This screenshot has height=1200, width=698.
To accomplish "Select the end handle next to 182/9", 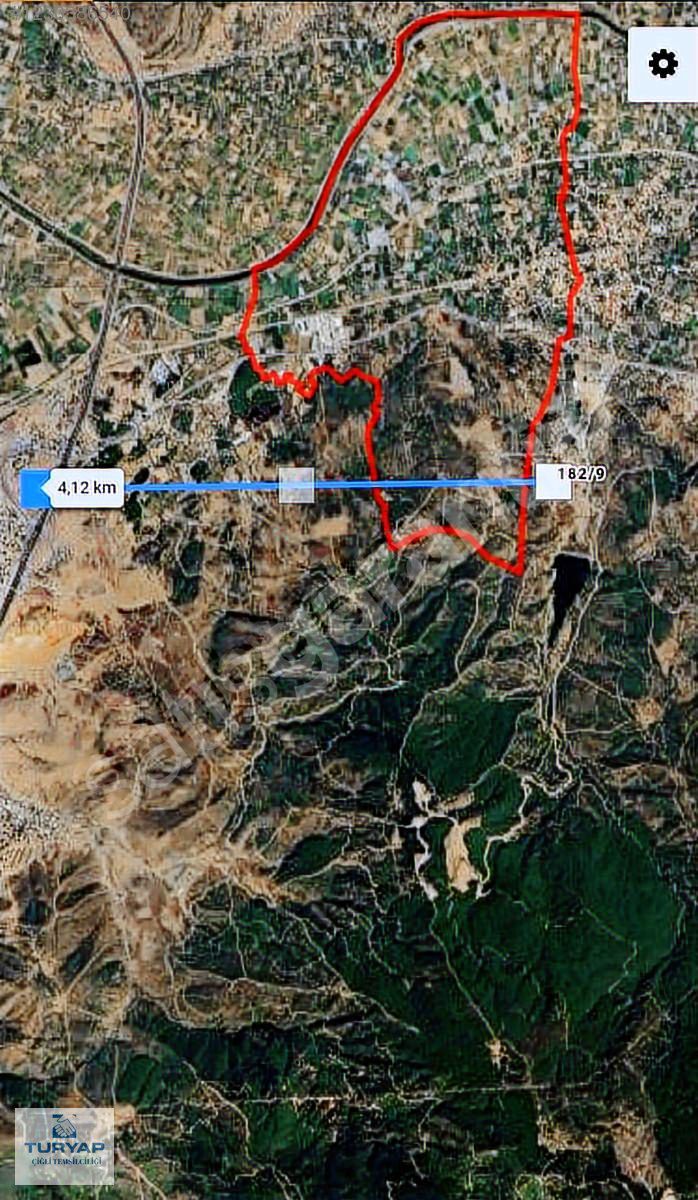I will [553, 481].
